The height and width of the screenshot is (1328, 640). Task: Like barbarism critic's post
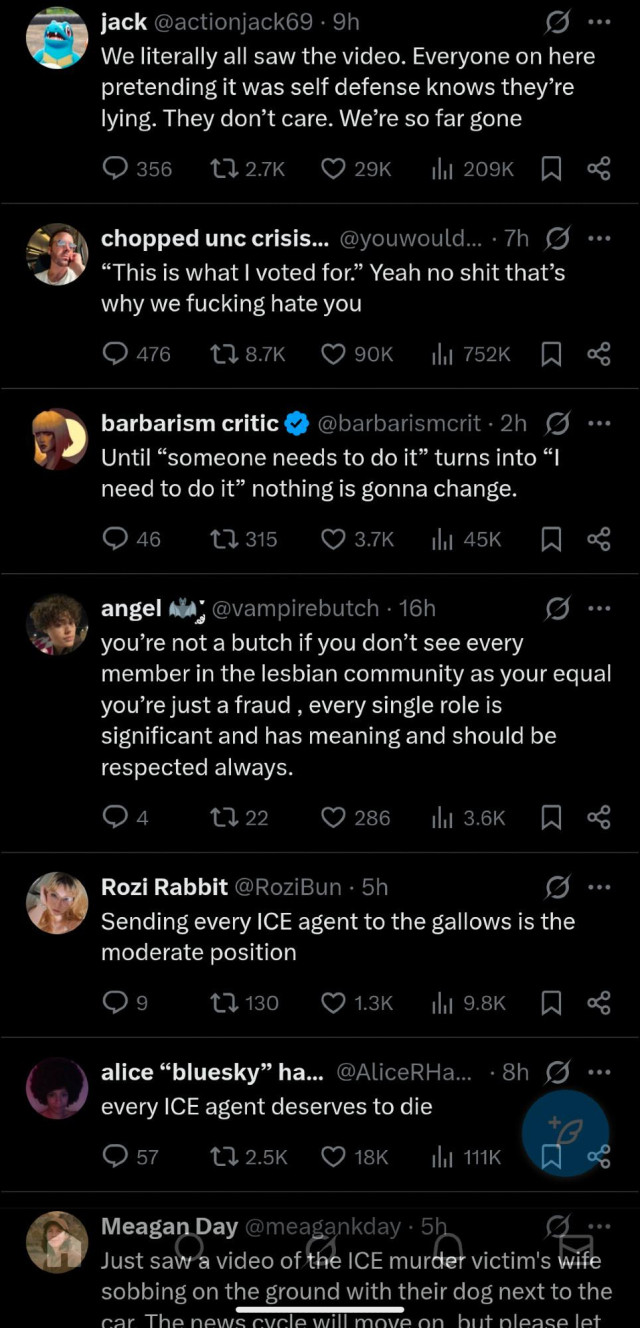[333, 539]
